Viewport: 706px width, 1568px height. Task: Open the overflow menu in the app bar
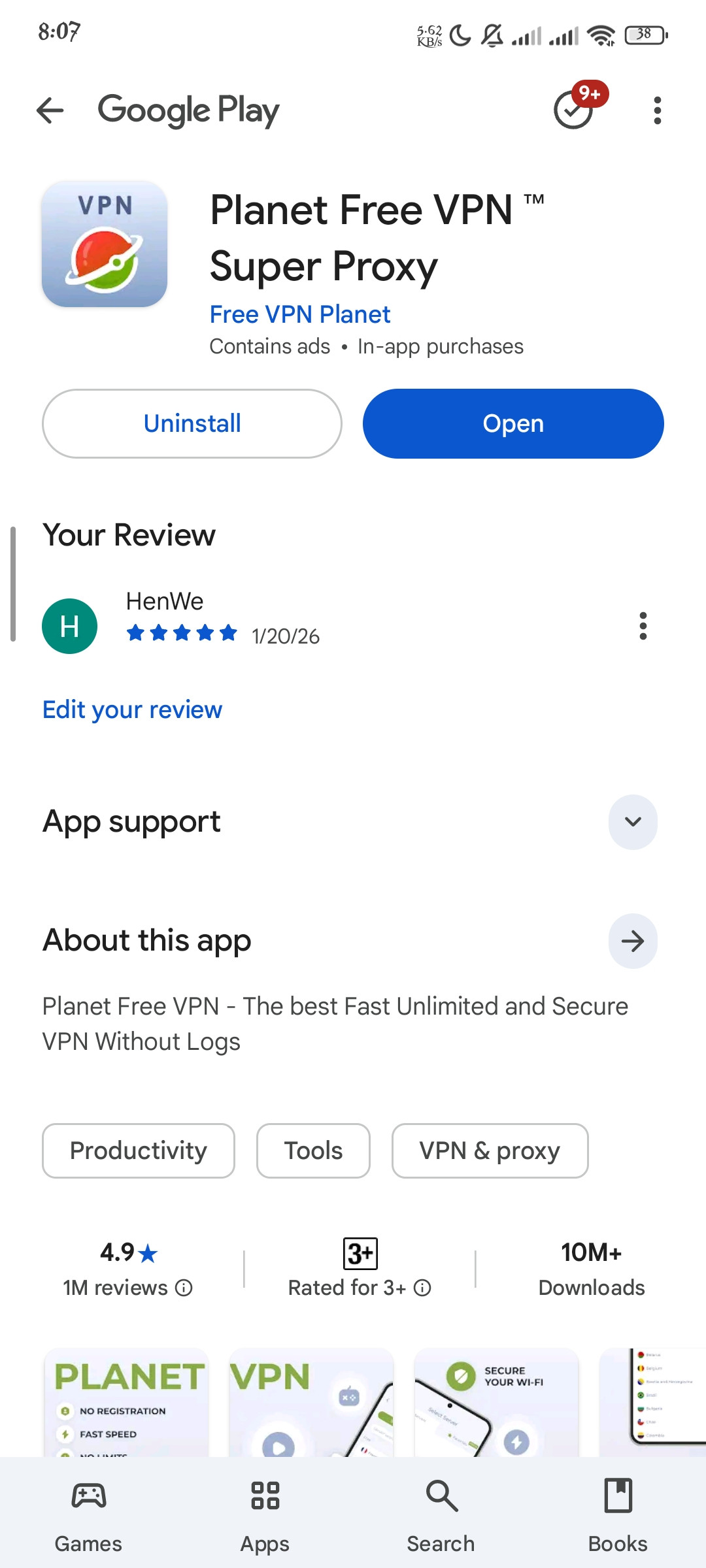[658, 110]
